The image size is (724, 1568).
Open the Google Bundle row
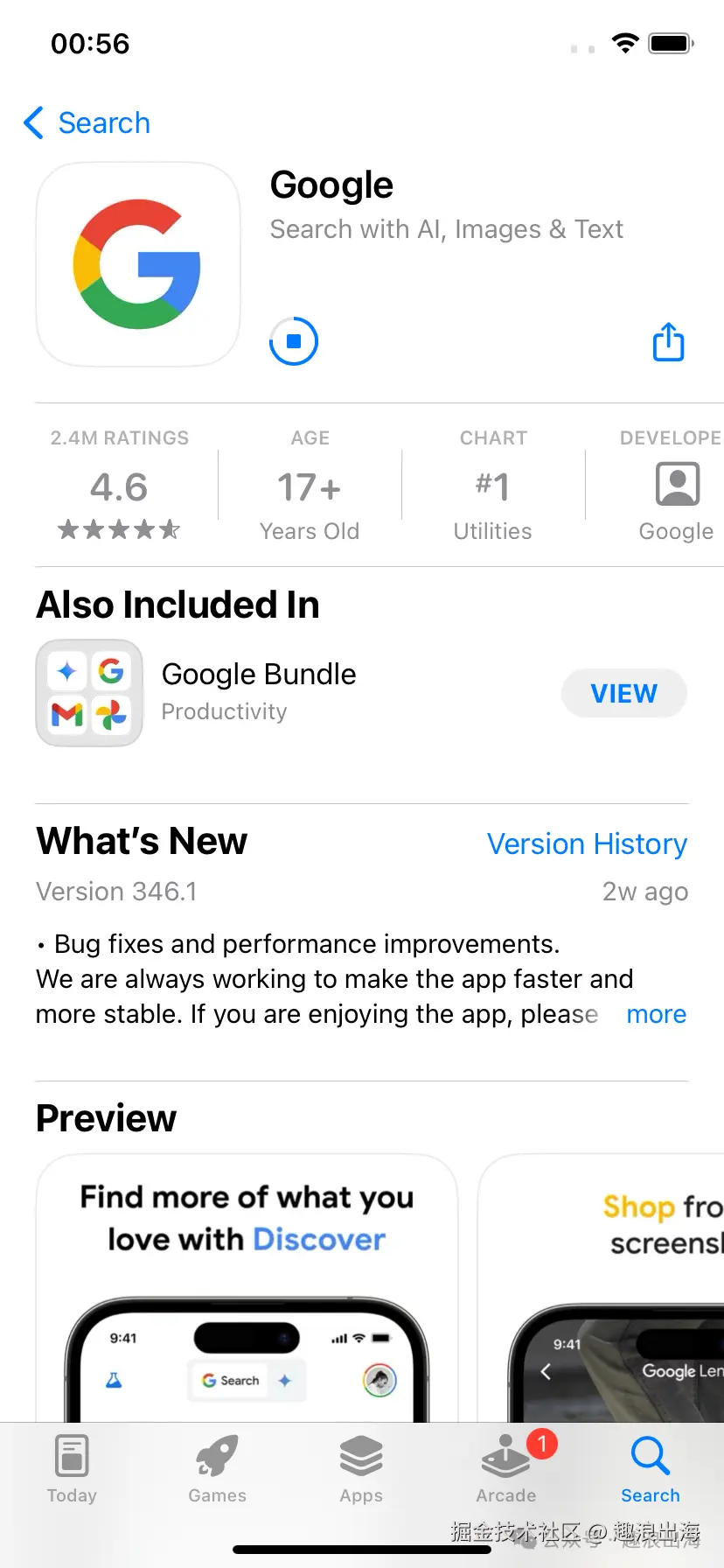tap(259, 691)
